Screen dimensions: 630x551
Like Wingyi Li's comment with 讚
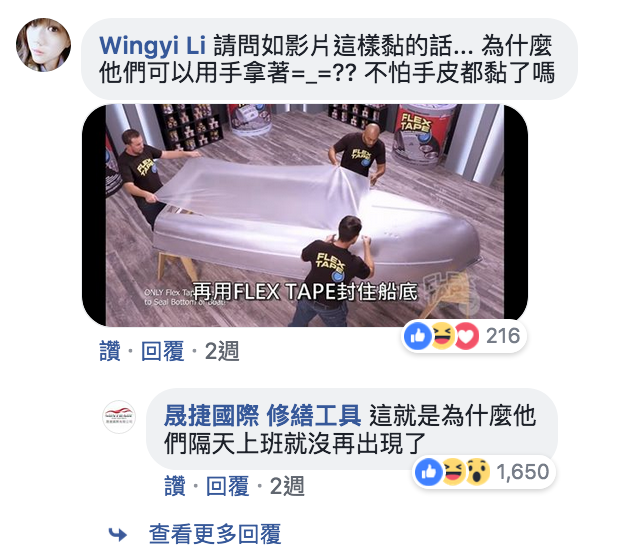point(110,351)
